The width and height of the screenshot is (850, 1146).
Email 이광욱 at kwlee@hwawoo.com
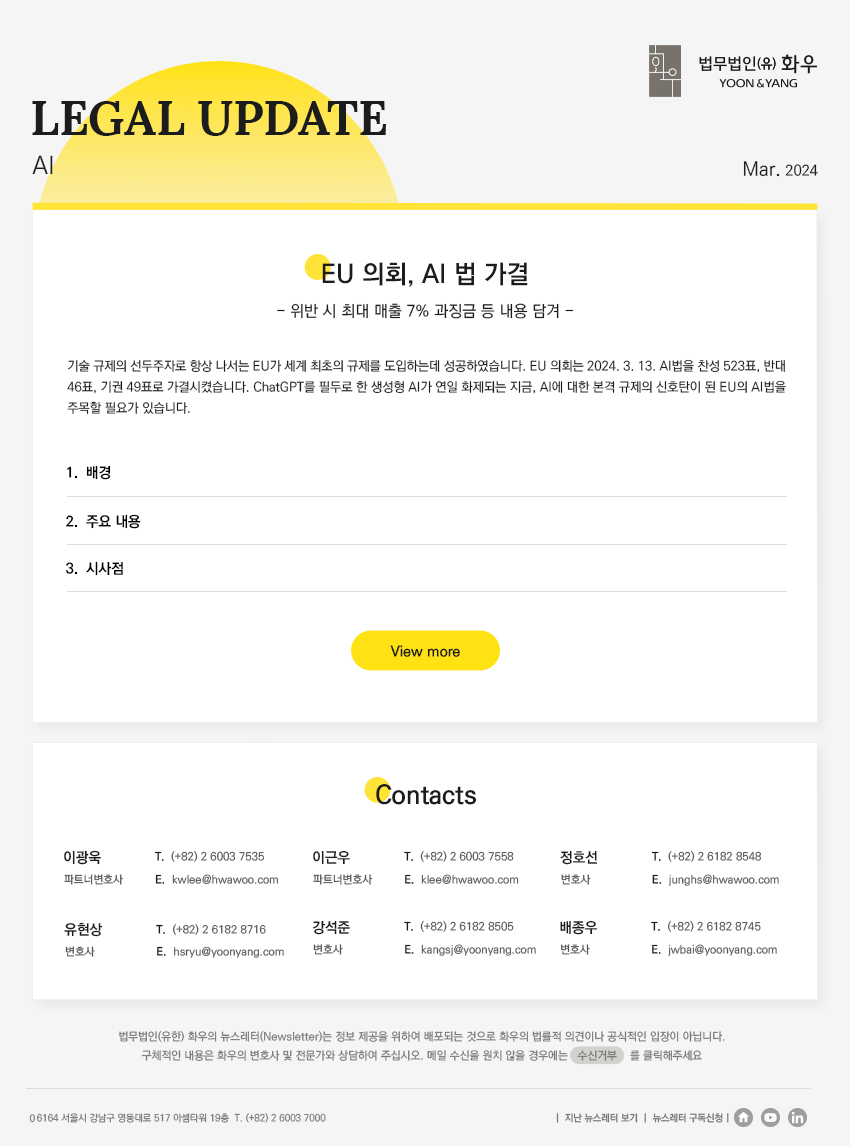225,880
